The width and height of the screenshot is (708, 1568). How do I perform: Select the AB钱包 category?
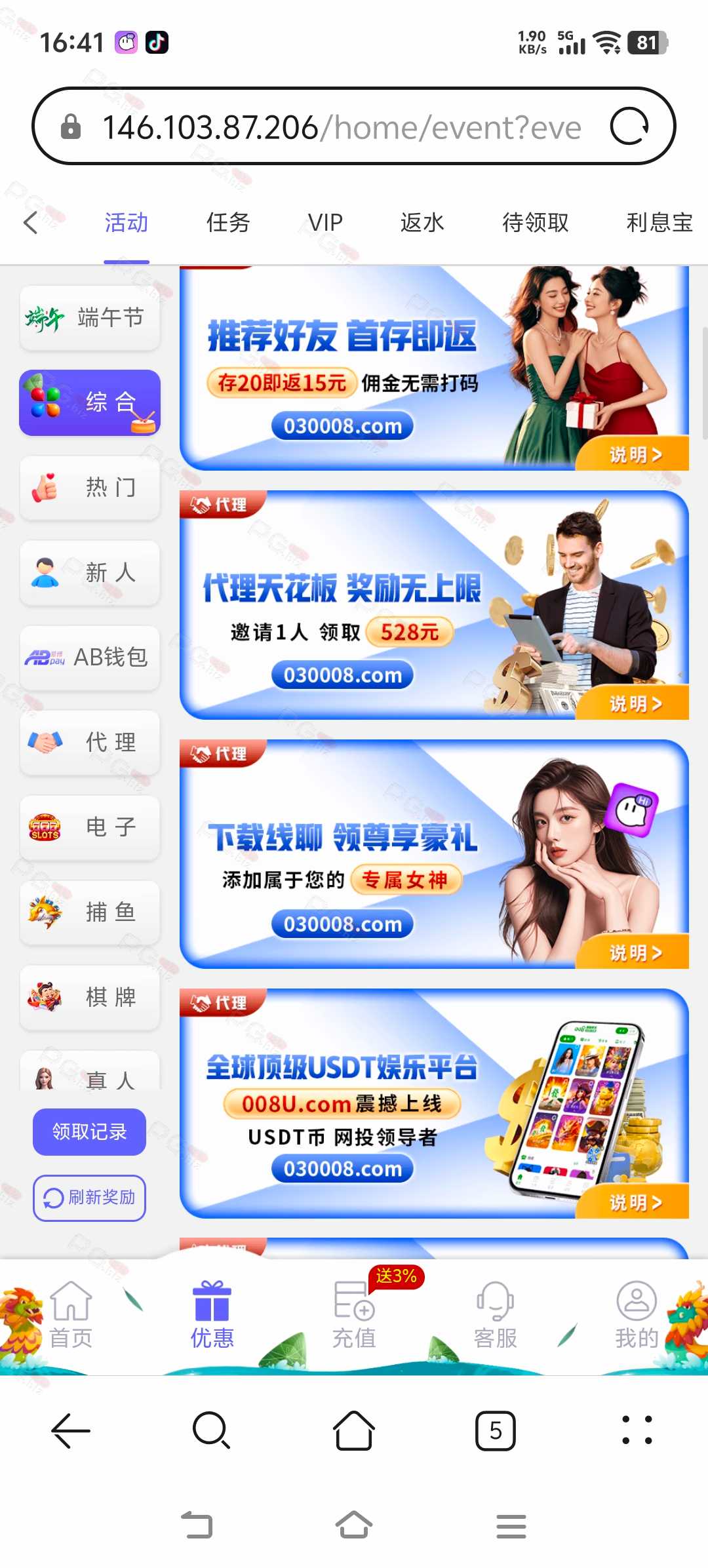click(x=90, y=657)
